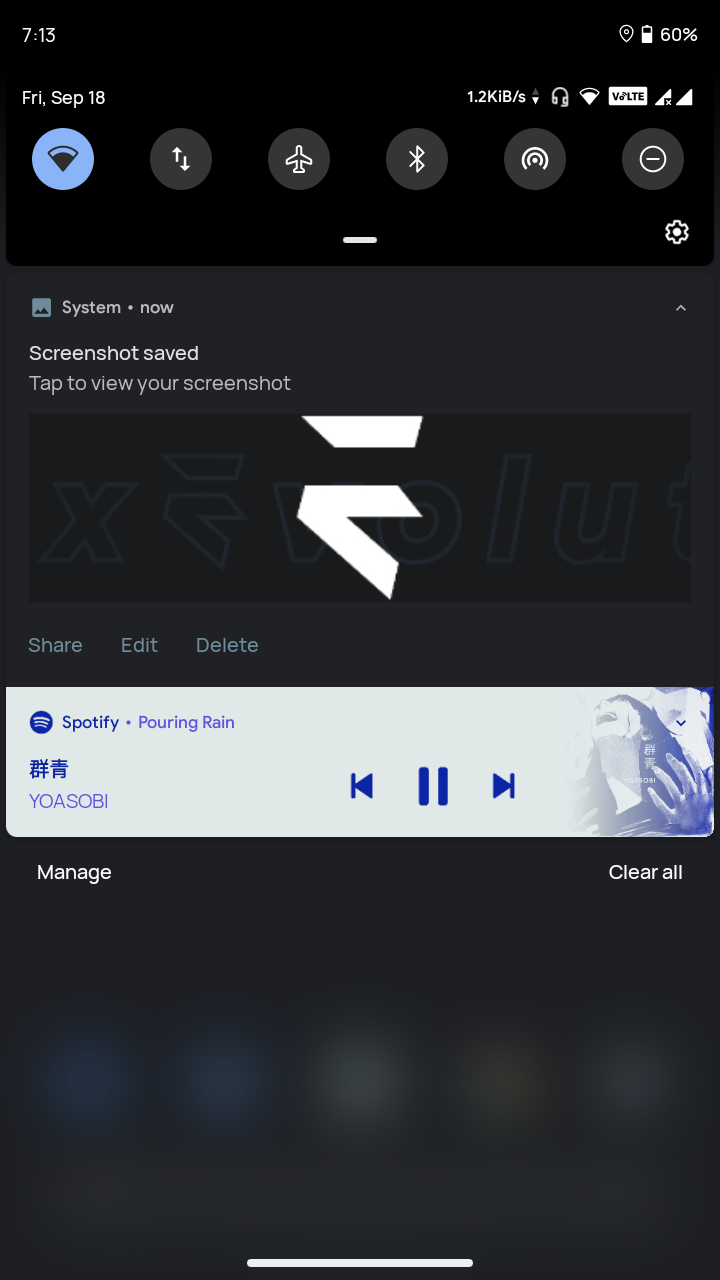Clear all notifications
The width and height of the screenshot is (720, 1280).
[x=645, y=872]
